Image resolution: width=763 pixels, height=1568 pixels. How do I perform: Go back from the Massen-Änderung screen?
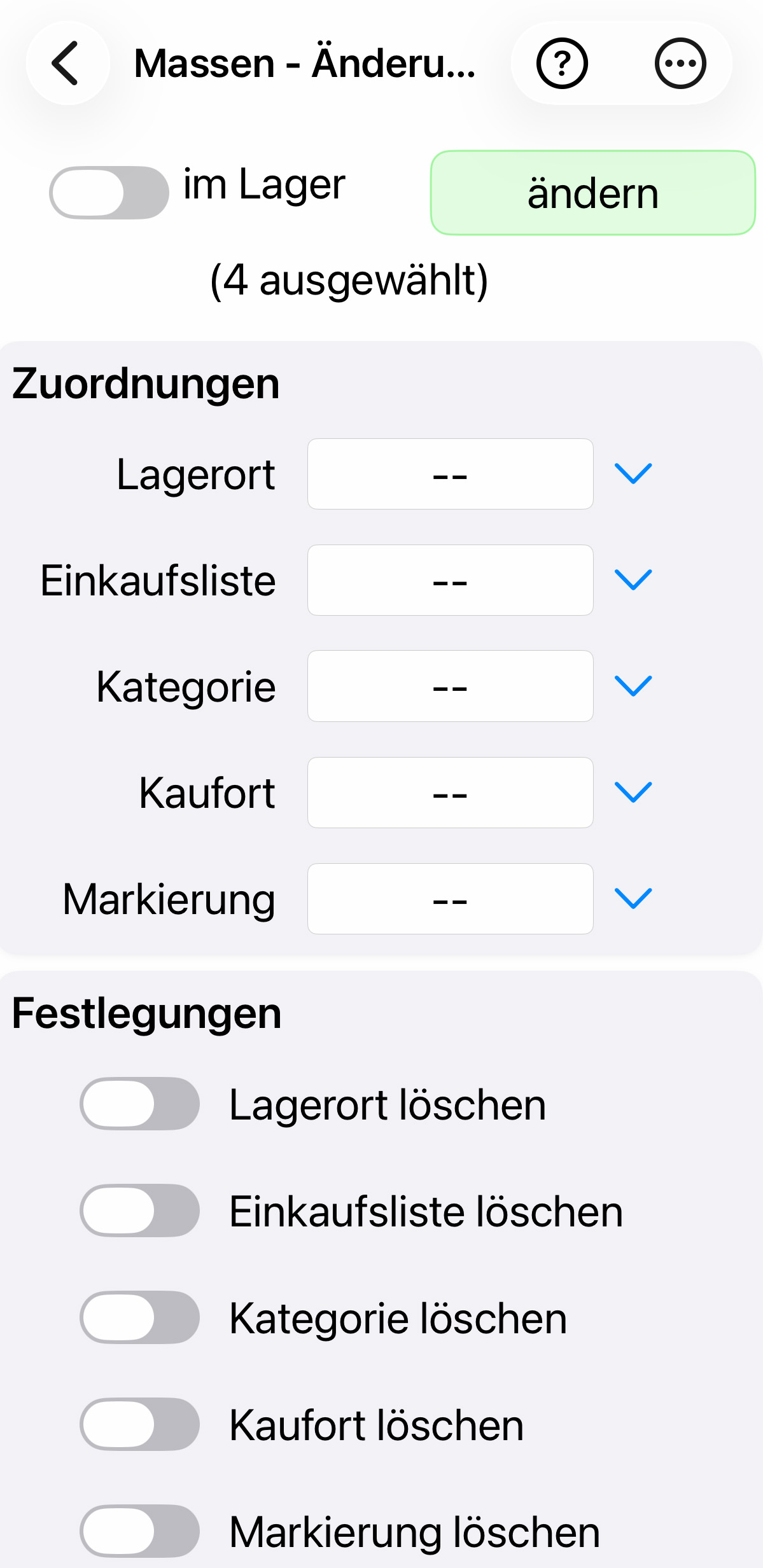[67, 64]
